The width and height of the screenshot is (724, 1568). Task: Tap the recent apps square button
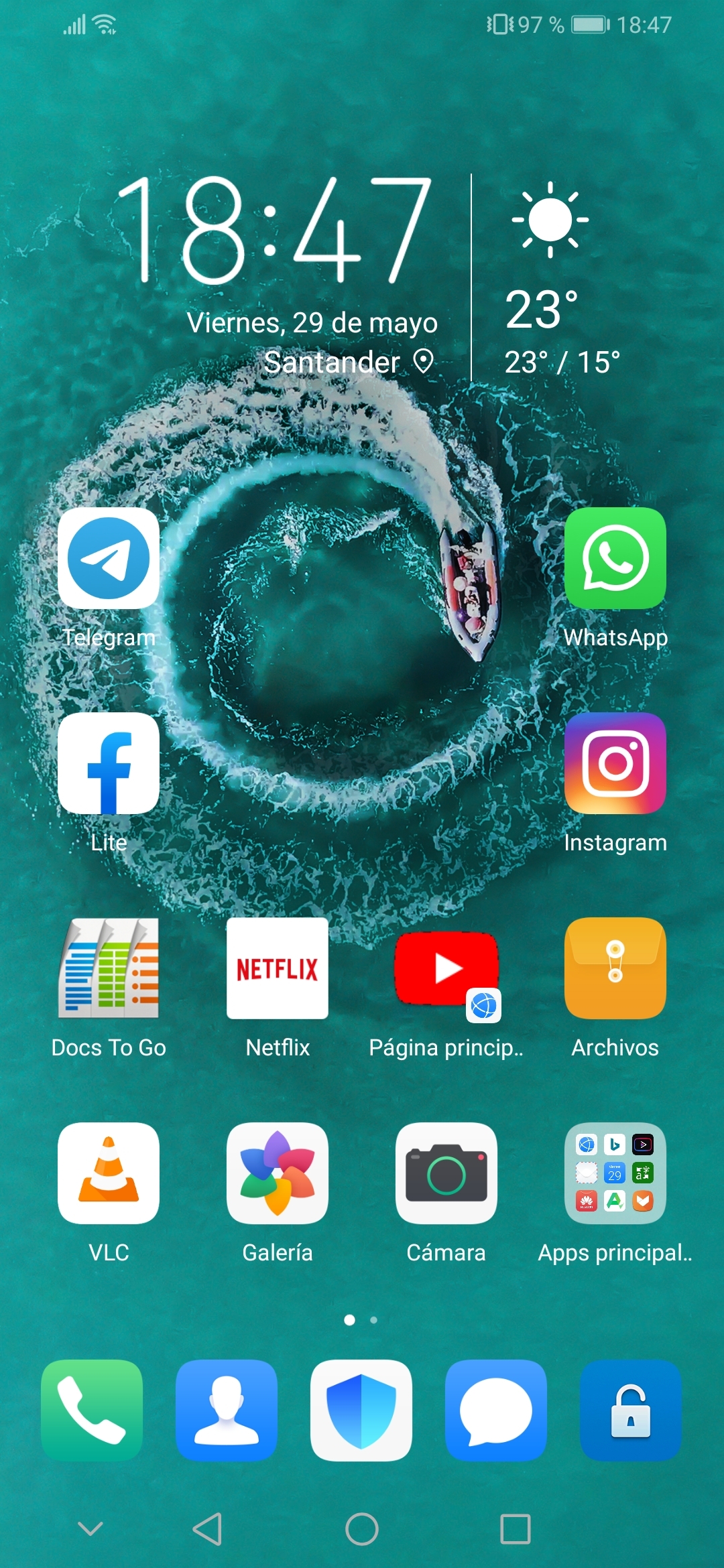(516, 1529)
